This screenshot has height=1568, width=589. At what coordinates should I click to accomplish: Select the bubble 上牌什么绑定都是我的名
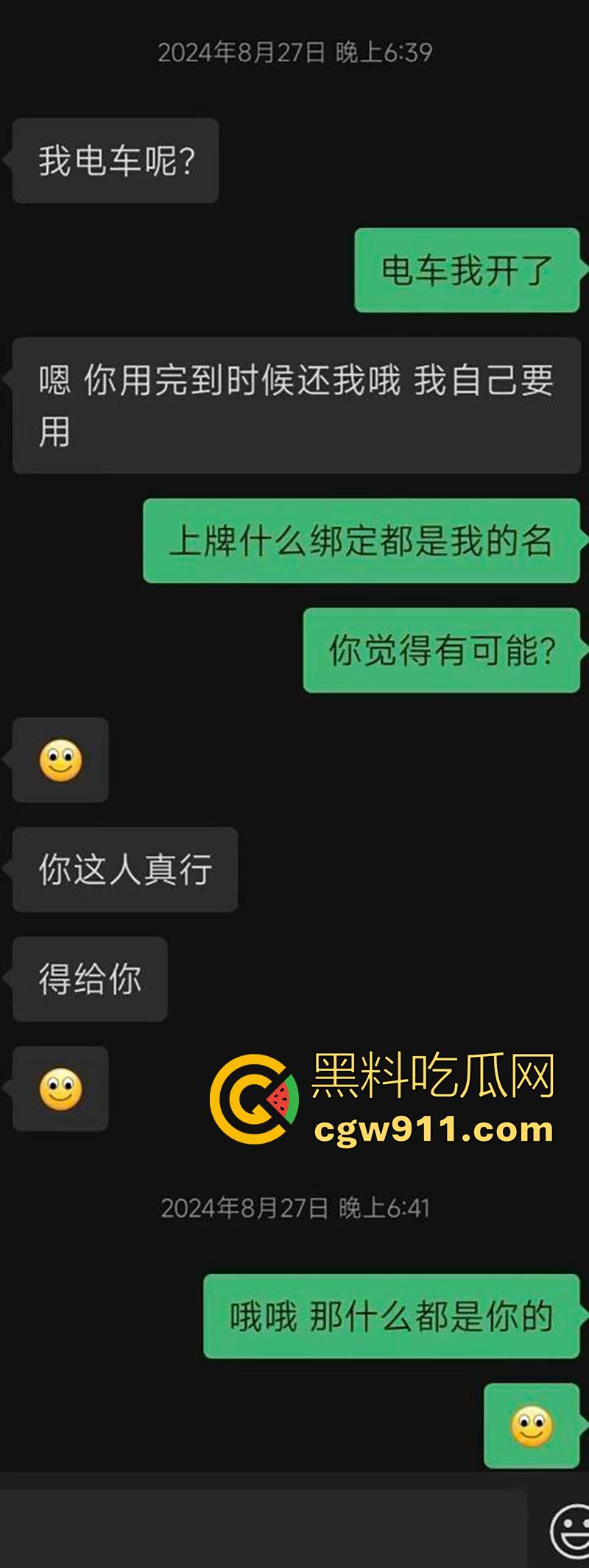[x=360, y=543]
